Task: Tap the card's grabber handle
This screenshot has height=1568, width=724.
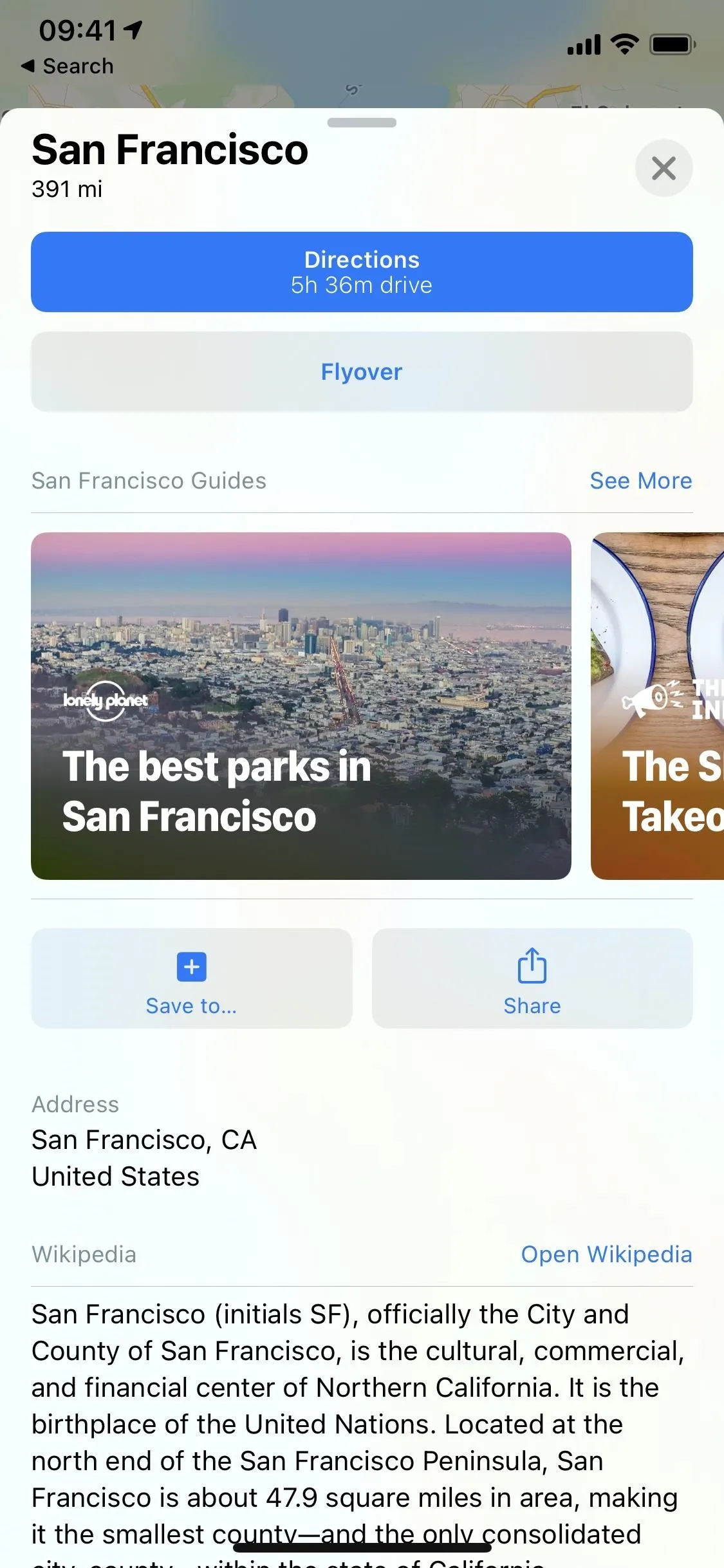Action: pos(362,122)
